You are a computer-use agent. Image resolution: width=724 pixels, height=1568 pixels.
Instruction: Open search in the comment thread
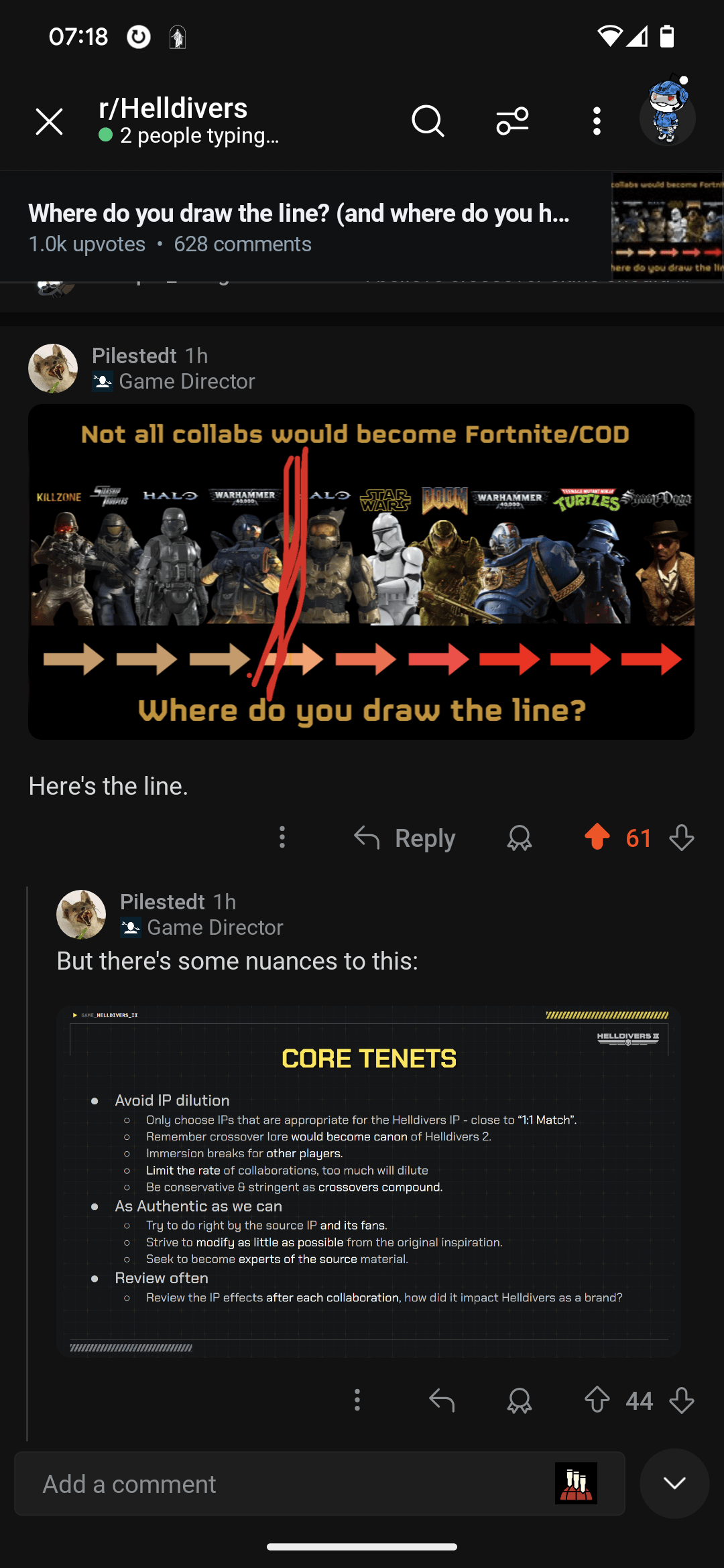coord(428,122)
